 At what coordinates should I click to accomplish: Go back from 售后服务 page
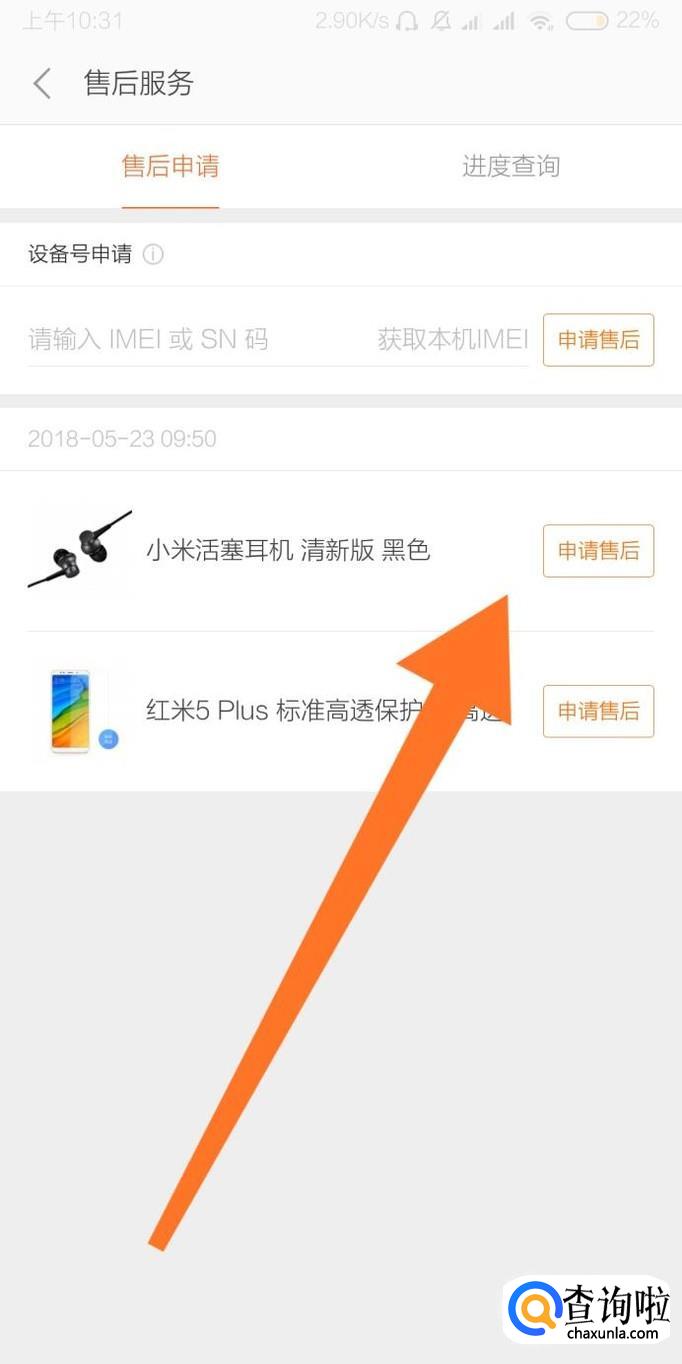point(42,83)
